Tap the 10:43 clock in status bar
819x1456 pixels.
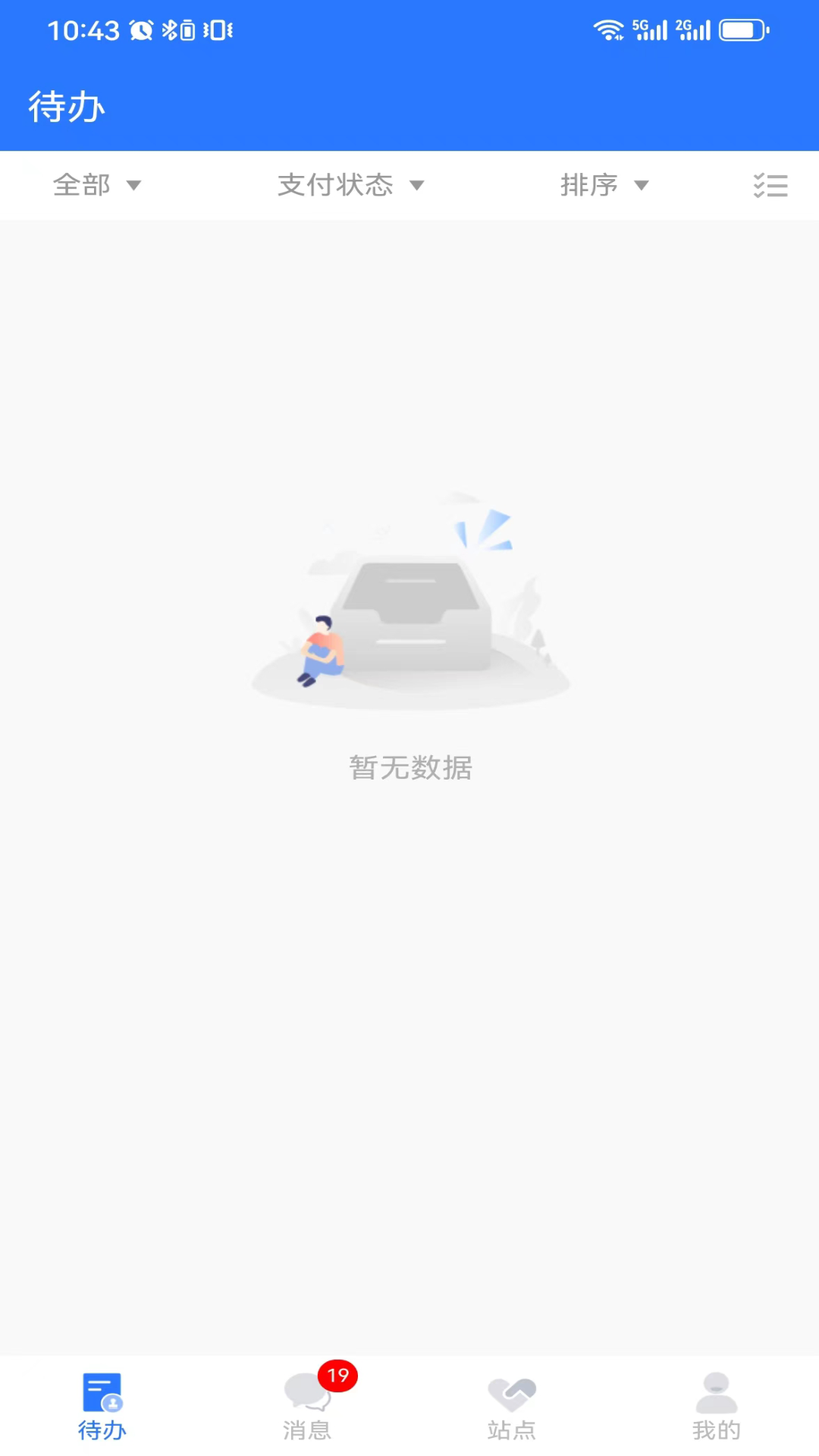pos(83,29)
